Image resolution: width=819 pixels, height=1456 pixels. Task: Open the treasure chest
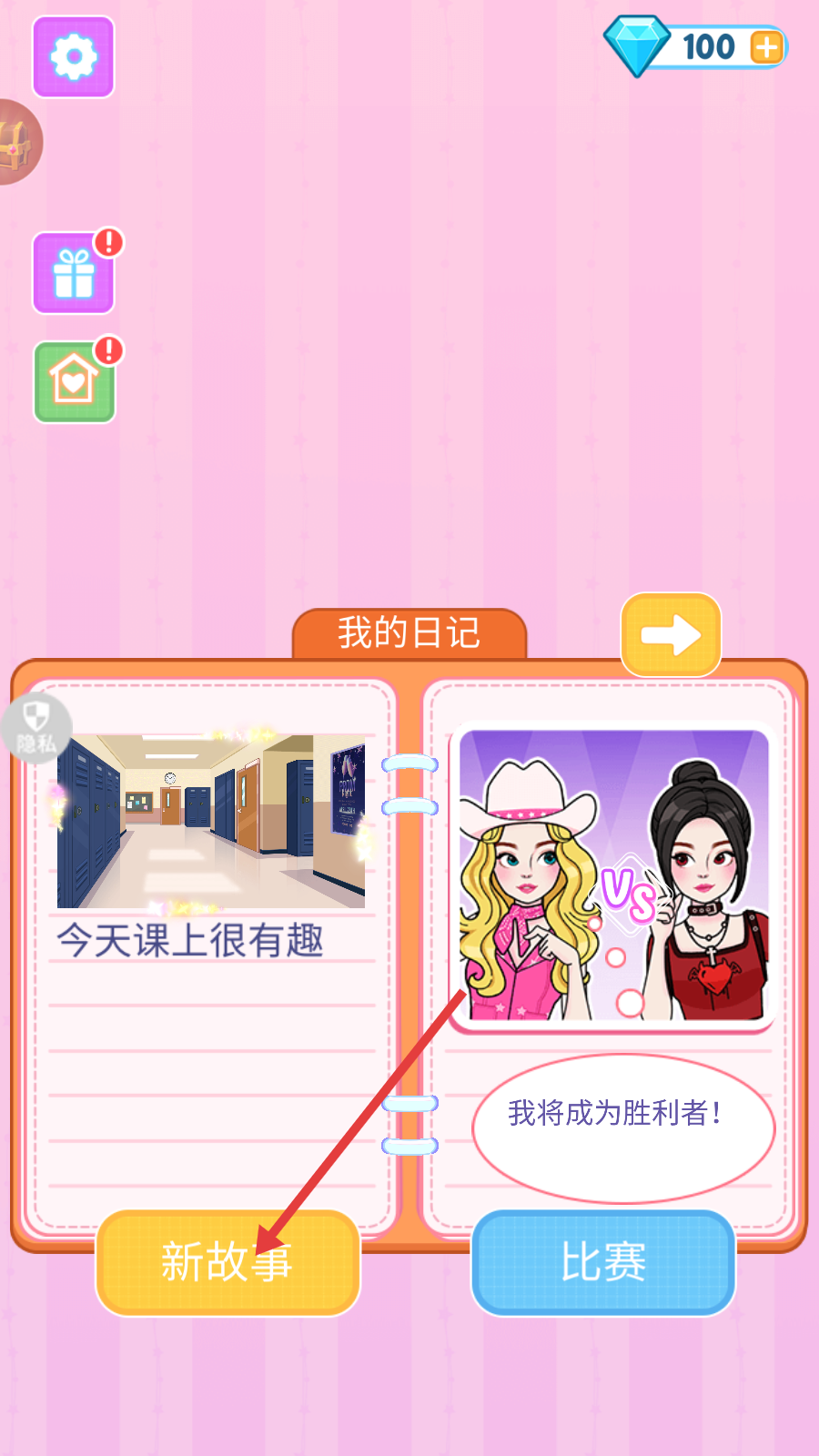coord(16,142)
